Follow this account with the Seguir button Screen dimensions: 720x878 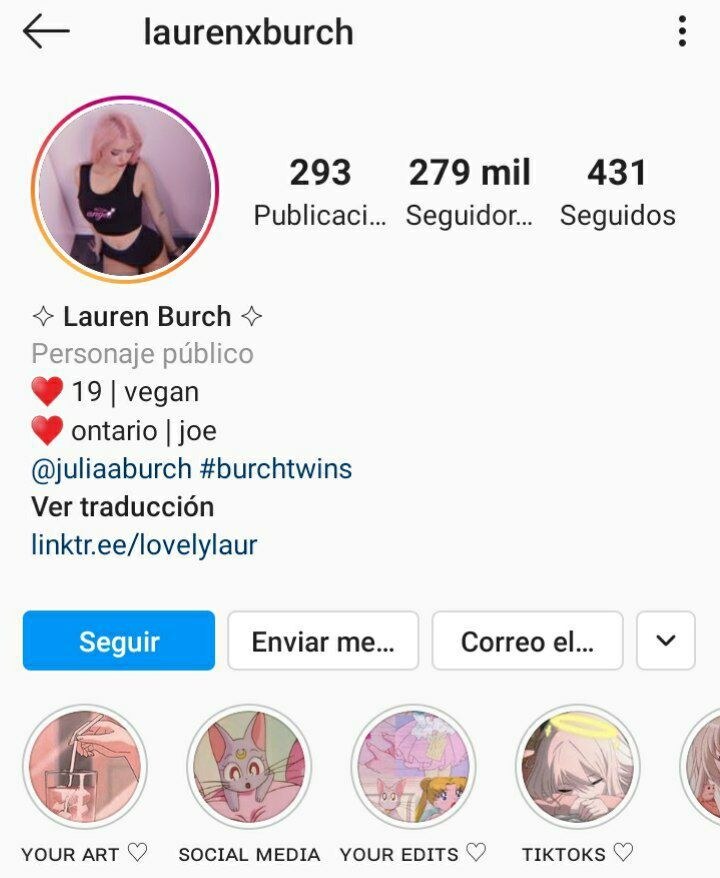click(x=119, y=641)
